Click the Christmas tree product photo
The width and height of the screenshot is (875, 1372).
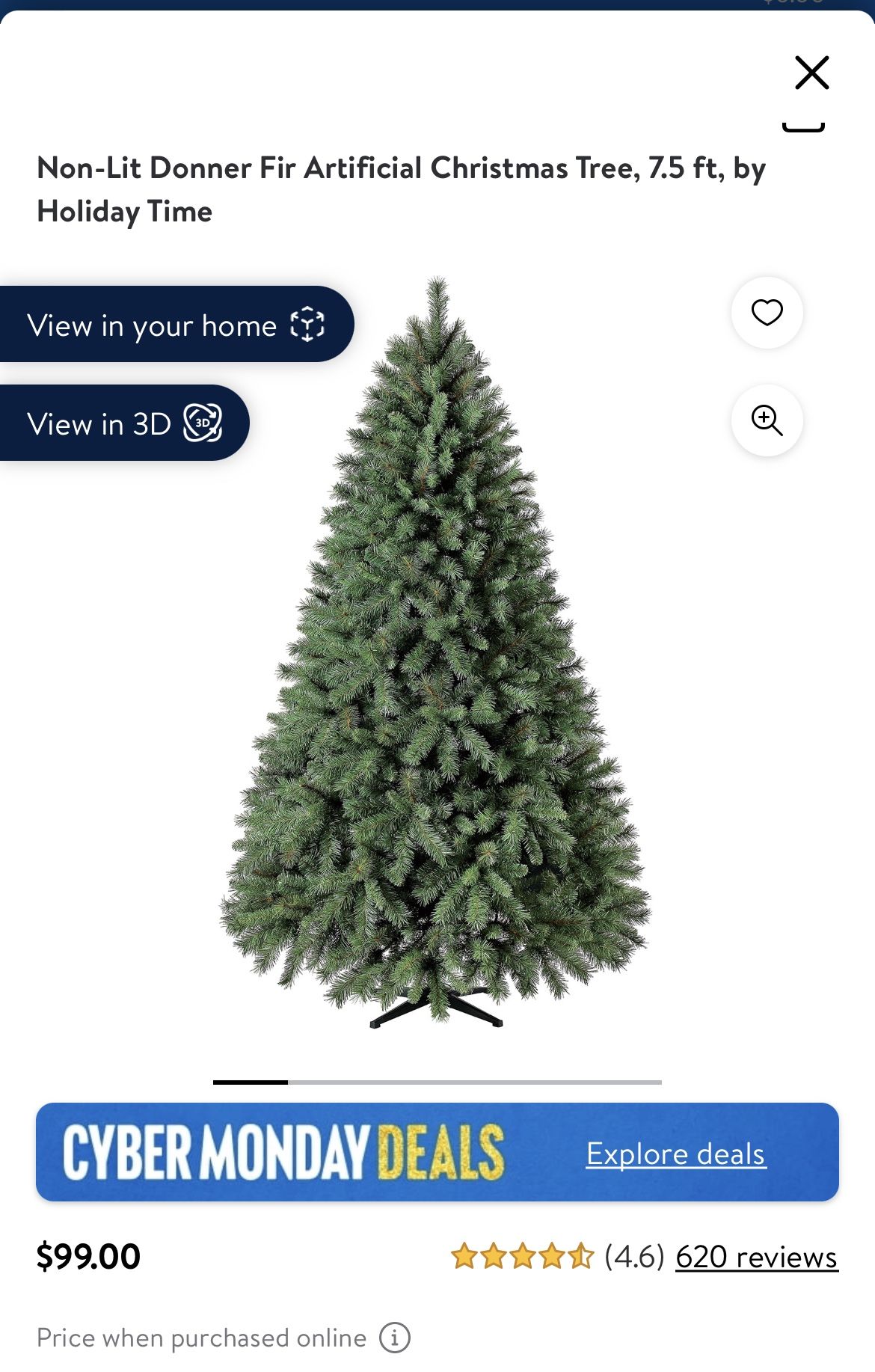437,673
